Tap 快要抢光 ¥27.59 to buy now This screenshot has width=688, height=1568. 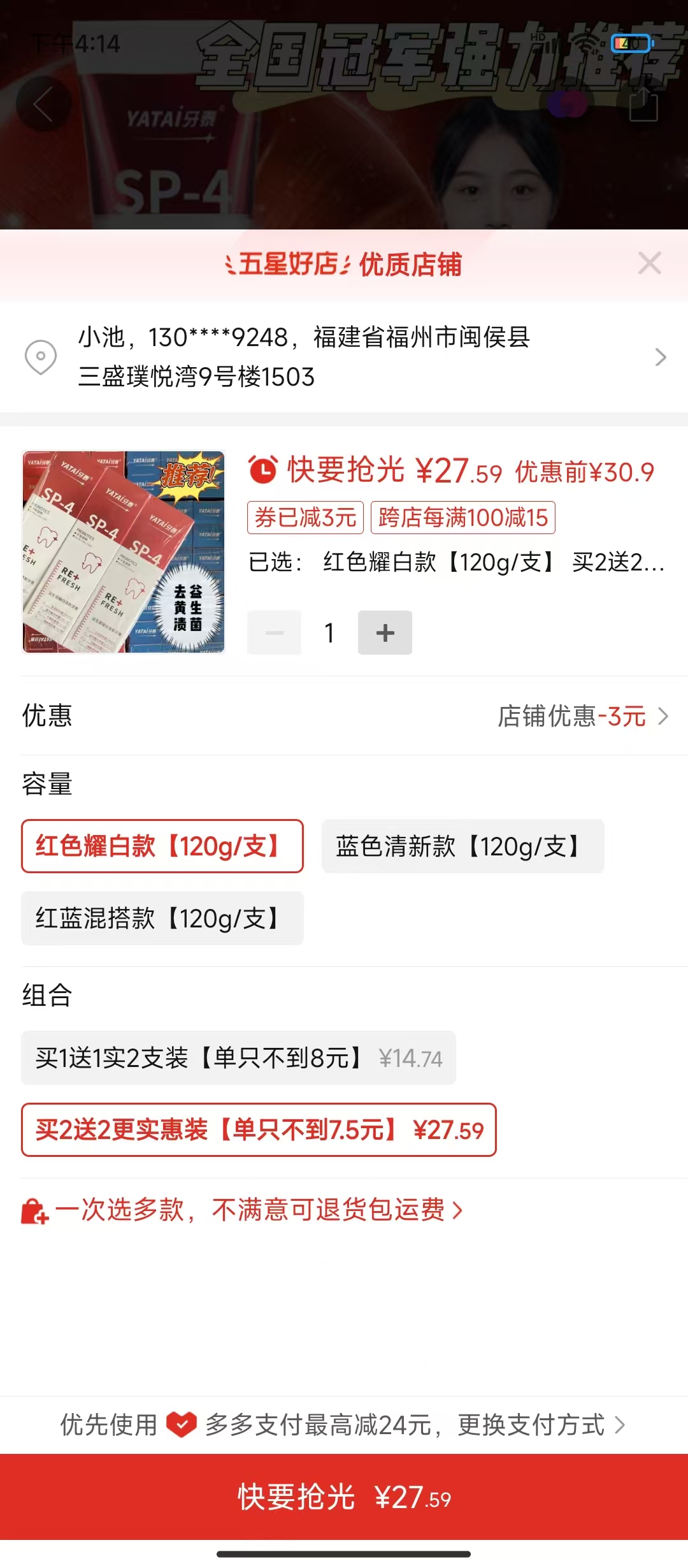click(x=344, y=1497)
